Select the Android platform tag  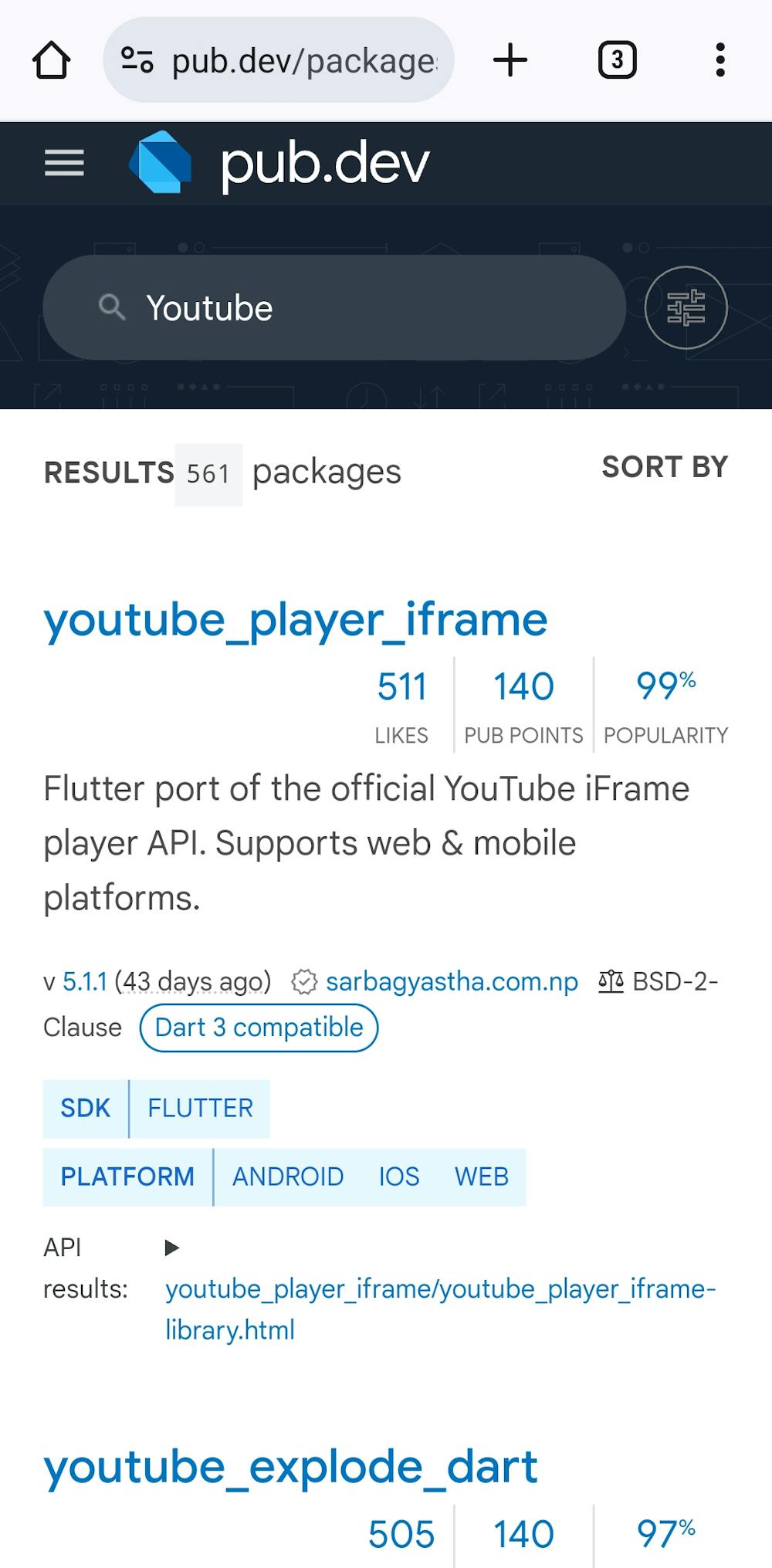(x=288, y=1177)
